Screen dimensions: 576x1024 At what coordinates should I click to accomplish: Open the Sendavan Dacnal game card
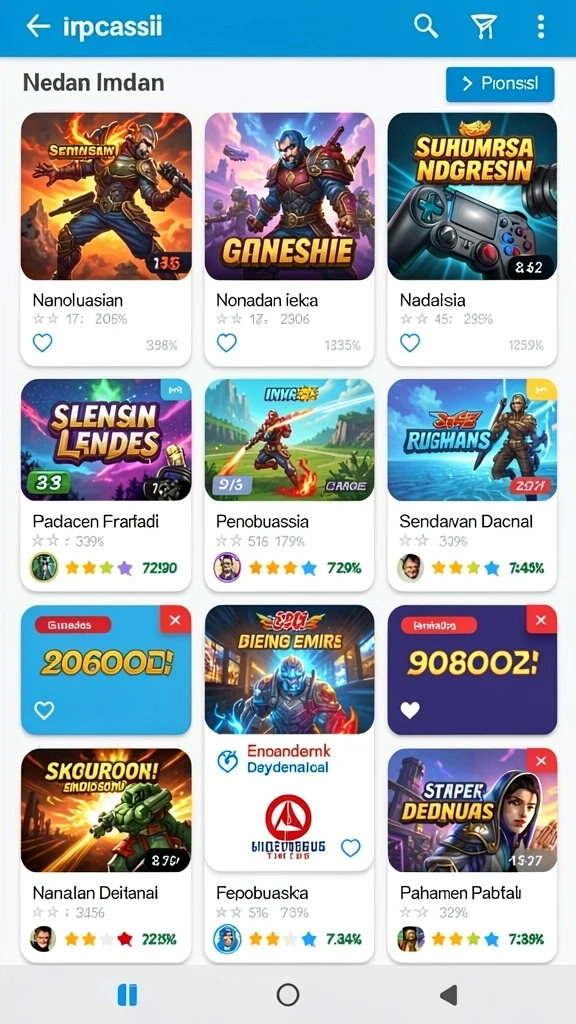472,484
